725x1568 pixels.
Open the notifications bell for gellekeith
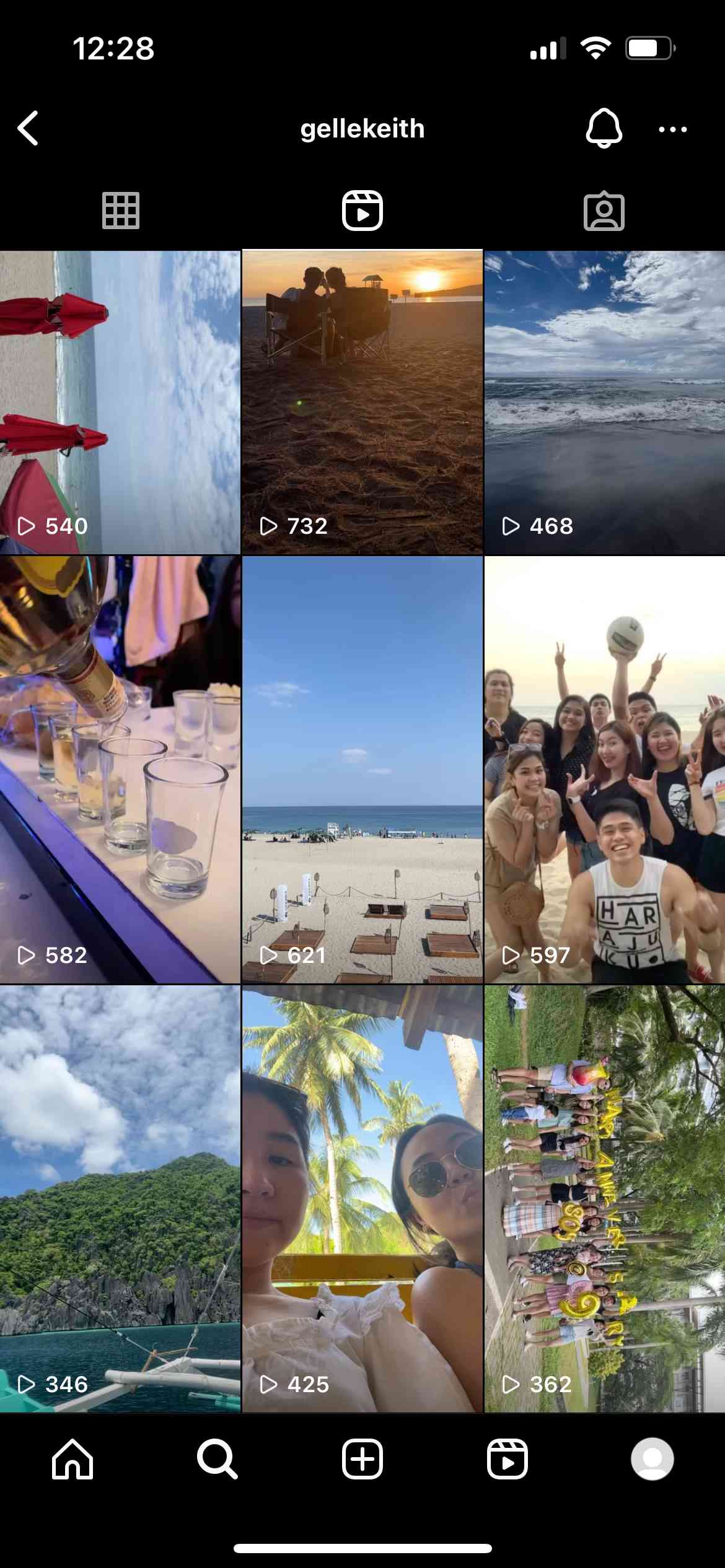(604, 128)
